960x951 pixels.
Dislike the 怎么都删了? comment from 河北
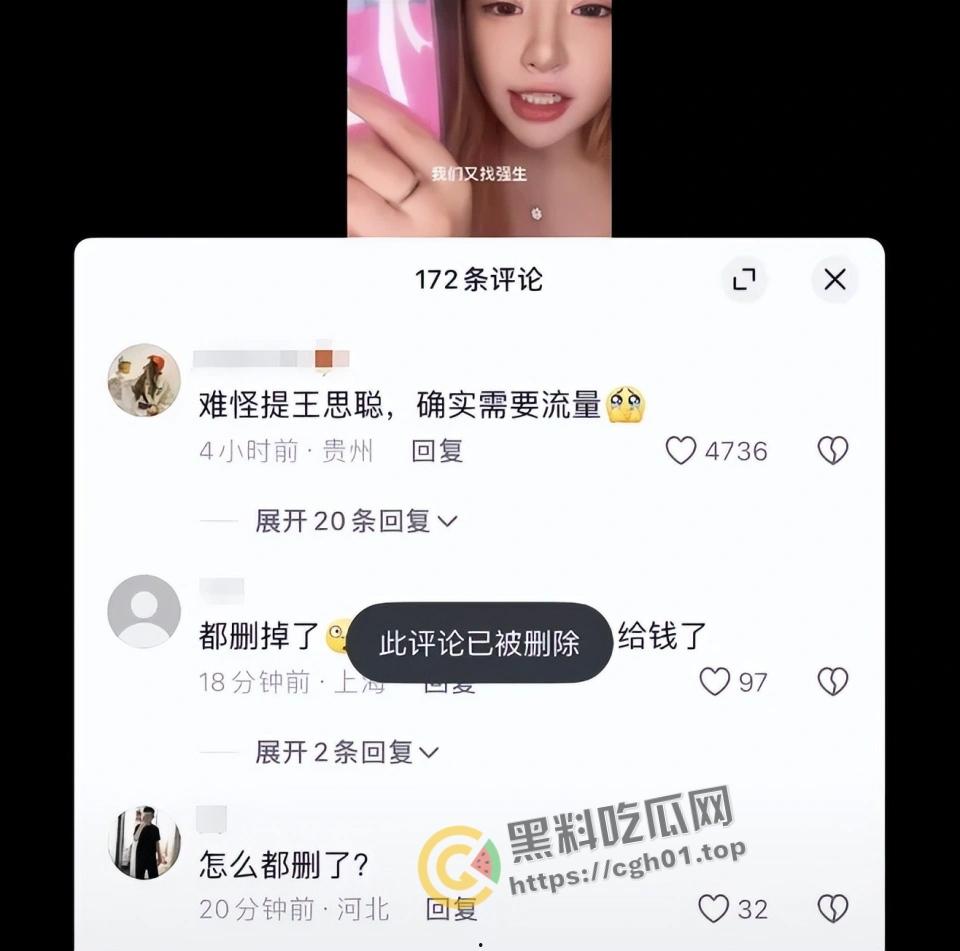(833, 909)
